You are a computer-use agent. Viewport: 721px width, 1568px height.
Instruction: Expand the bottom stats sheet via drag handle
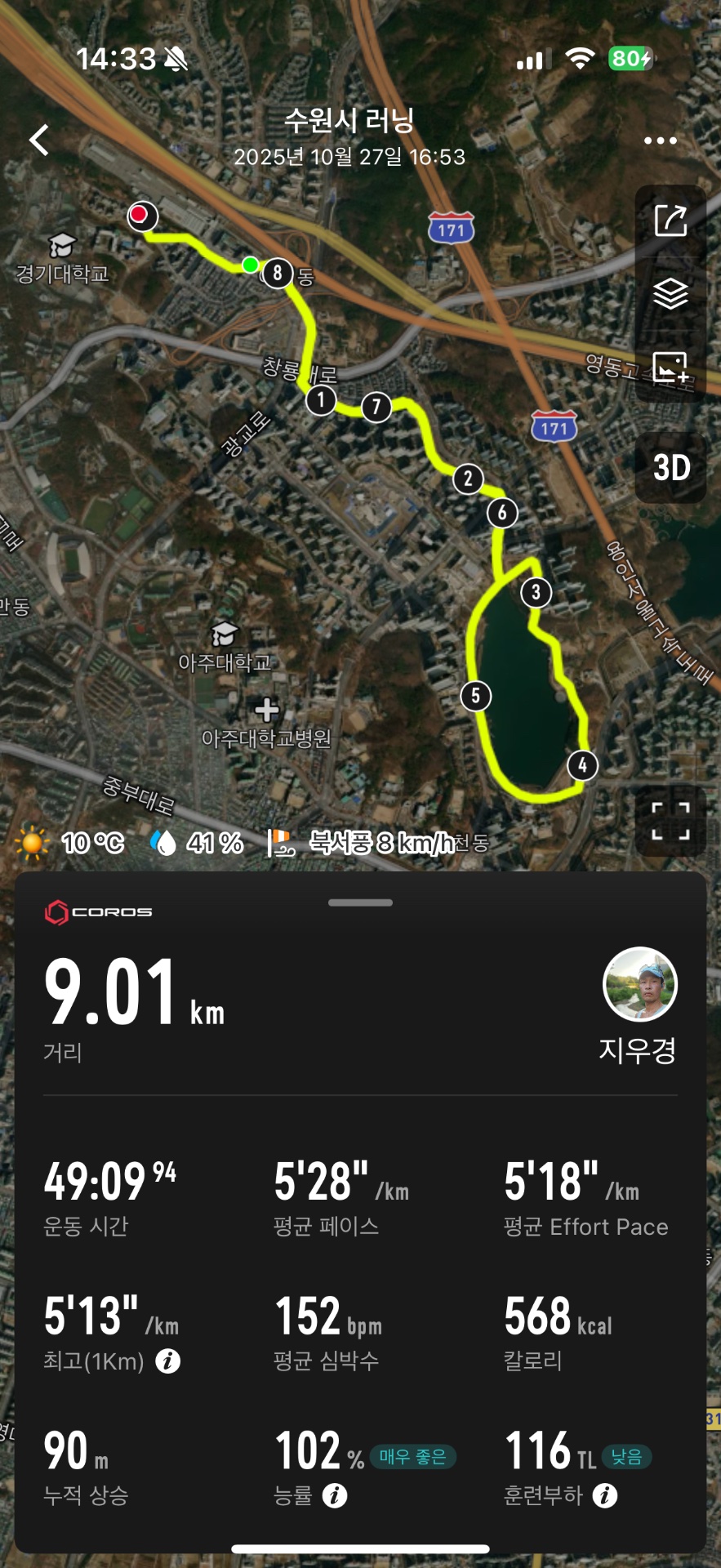coord(360,902)
